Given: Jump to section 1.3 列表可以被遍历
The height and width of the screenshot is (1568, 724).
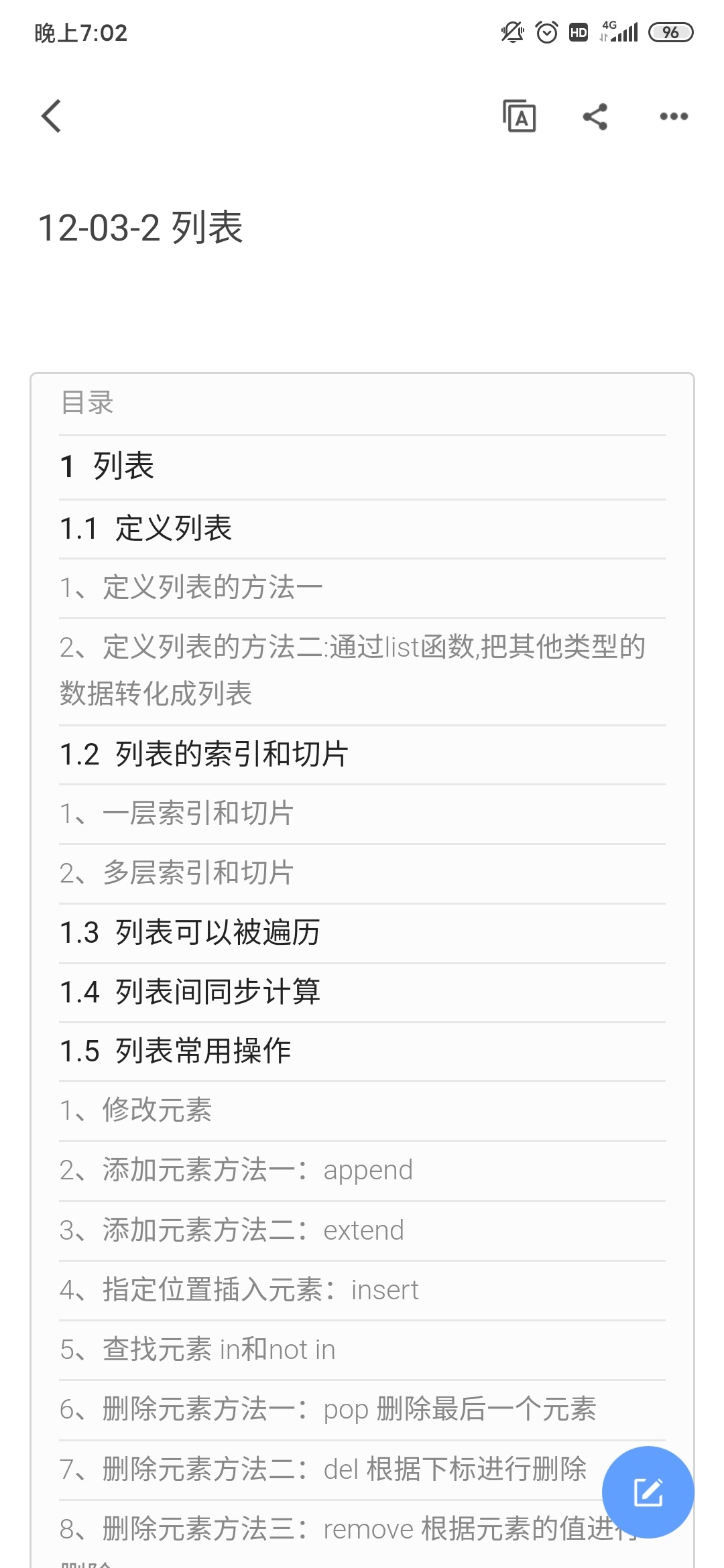Looking at the screenshot, I should pos(190,933).
